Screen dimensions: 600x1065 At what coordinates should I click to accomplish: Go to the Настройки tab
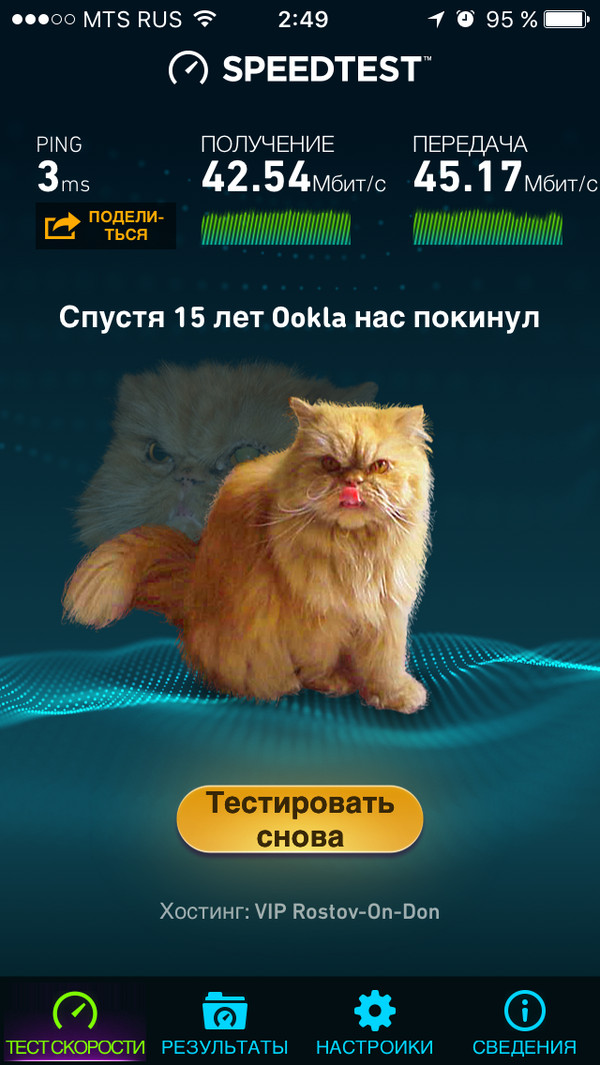(x=375, y=1024)
